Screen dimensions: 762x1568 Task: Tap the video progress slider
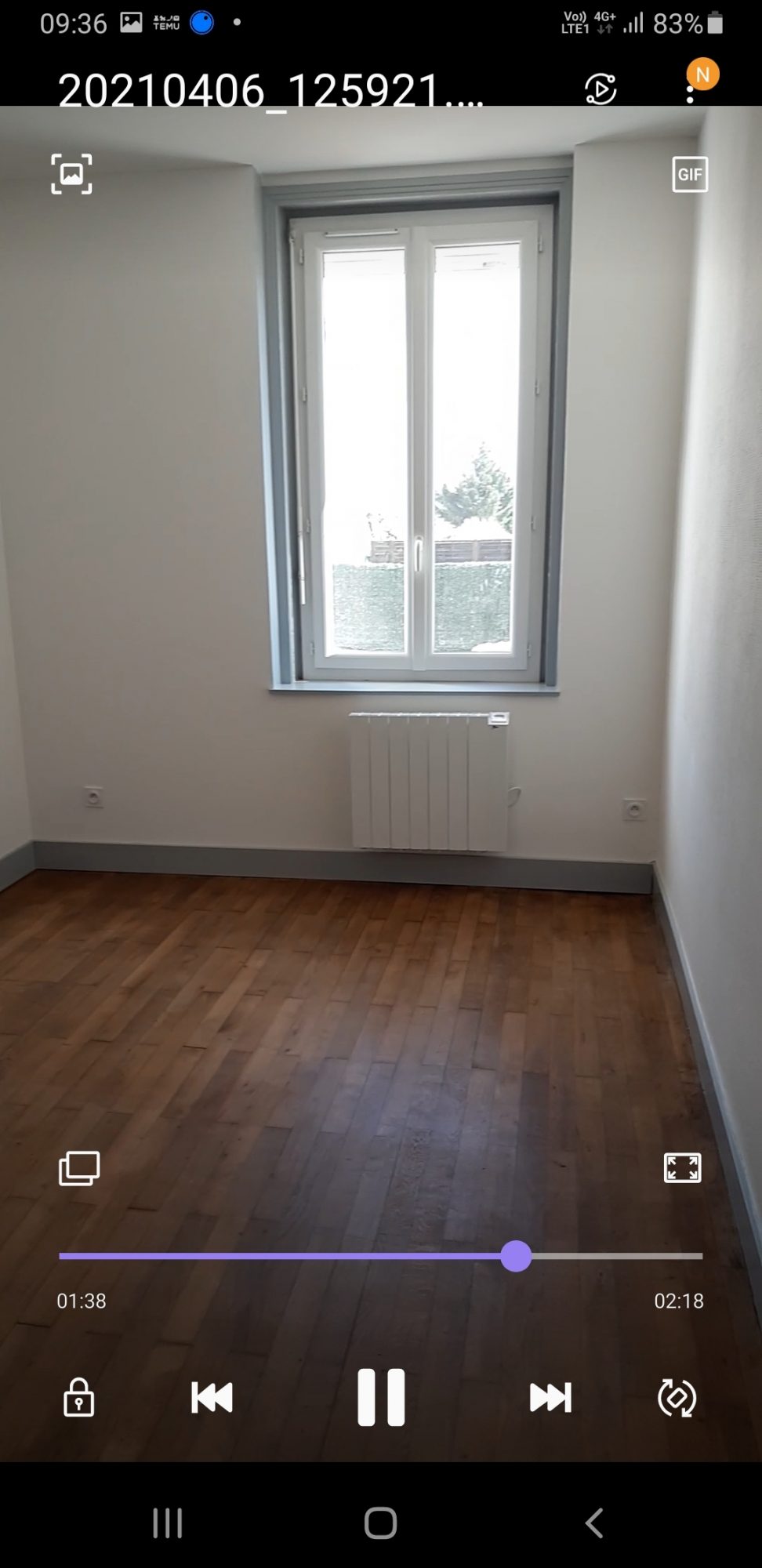point(381,1256)
